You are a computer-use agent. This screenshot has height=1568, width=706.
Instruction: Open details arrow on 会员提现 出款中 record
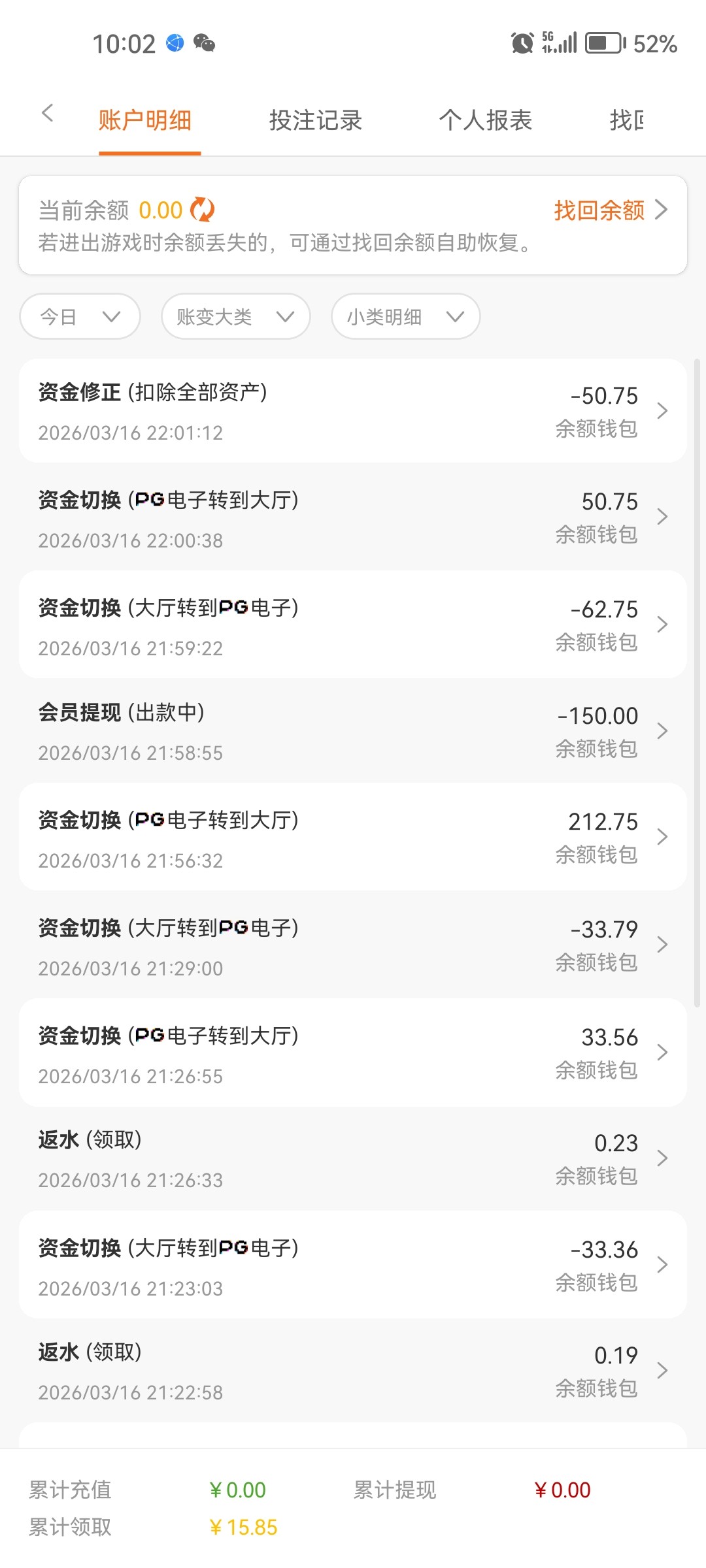coord(663,731)
